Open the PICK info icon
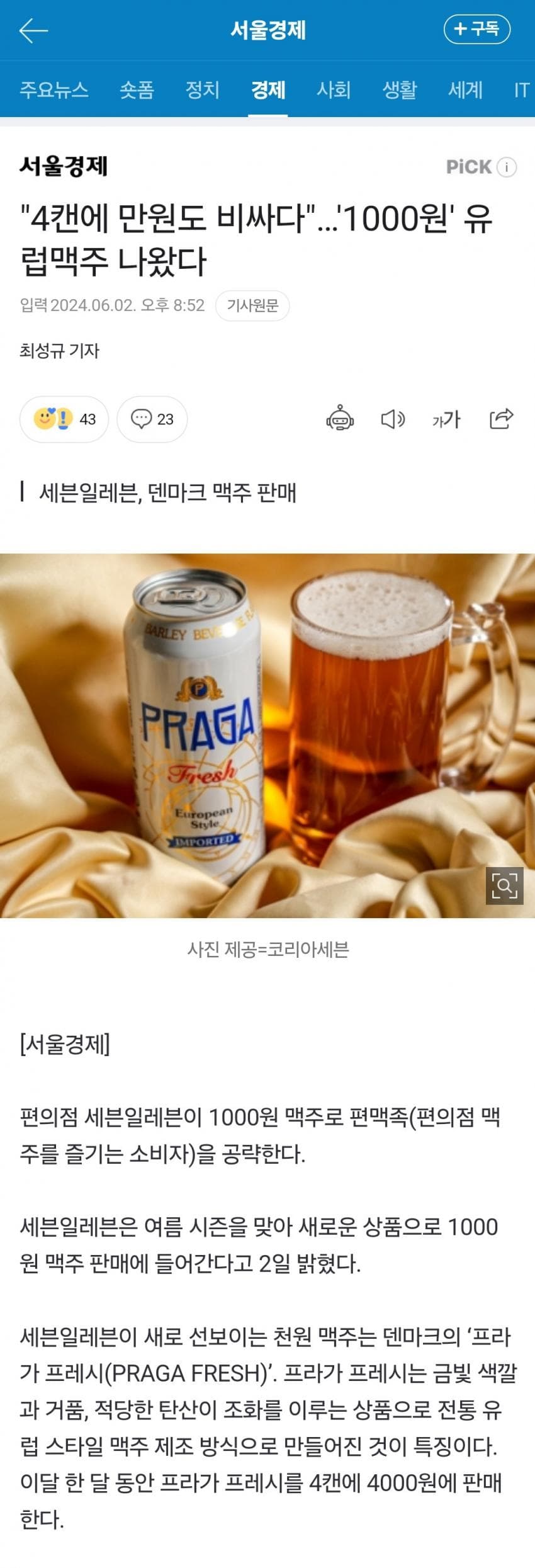Screen dimensions: 535x1568 (507, 167)
